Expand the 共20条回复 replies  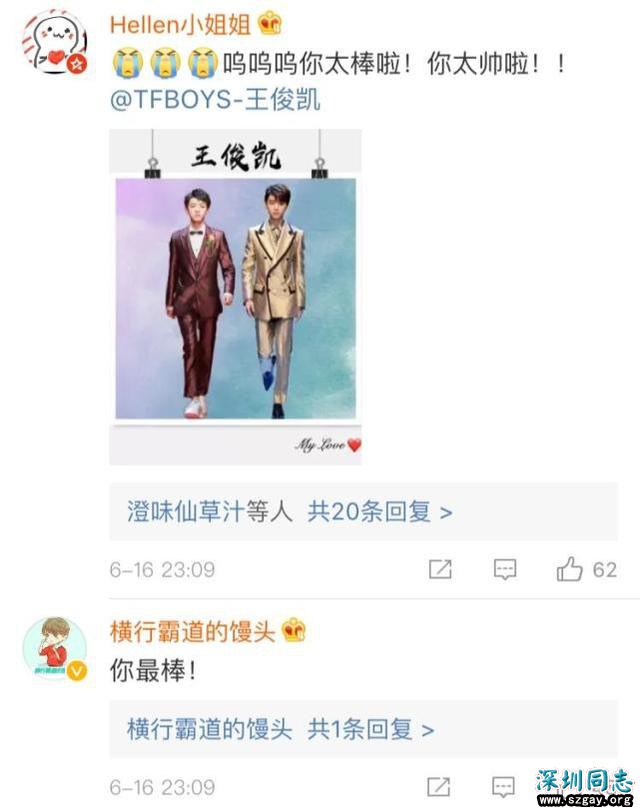[x=379, y=512]
